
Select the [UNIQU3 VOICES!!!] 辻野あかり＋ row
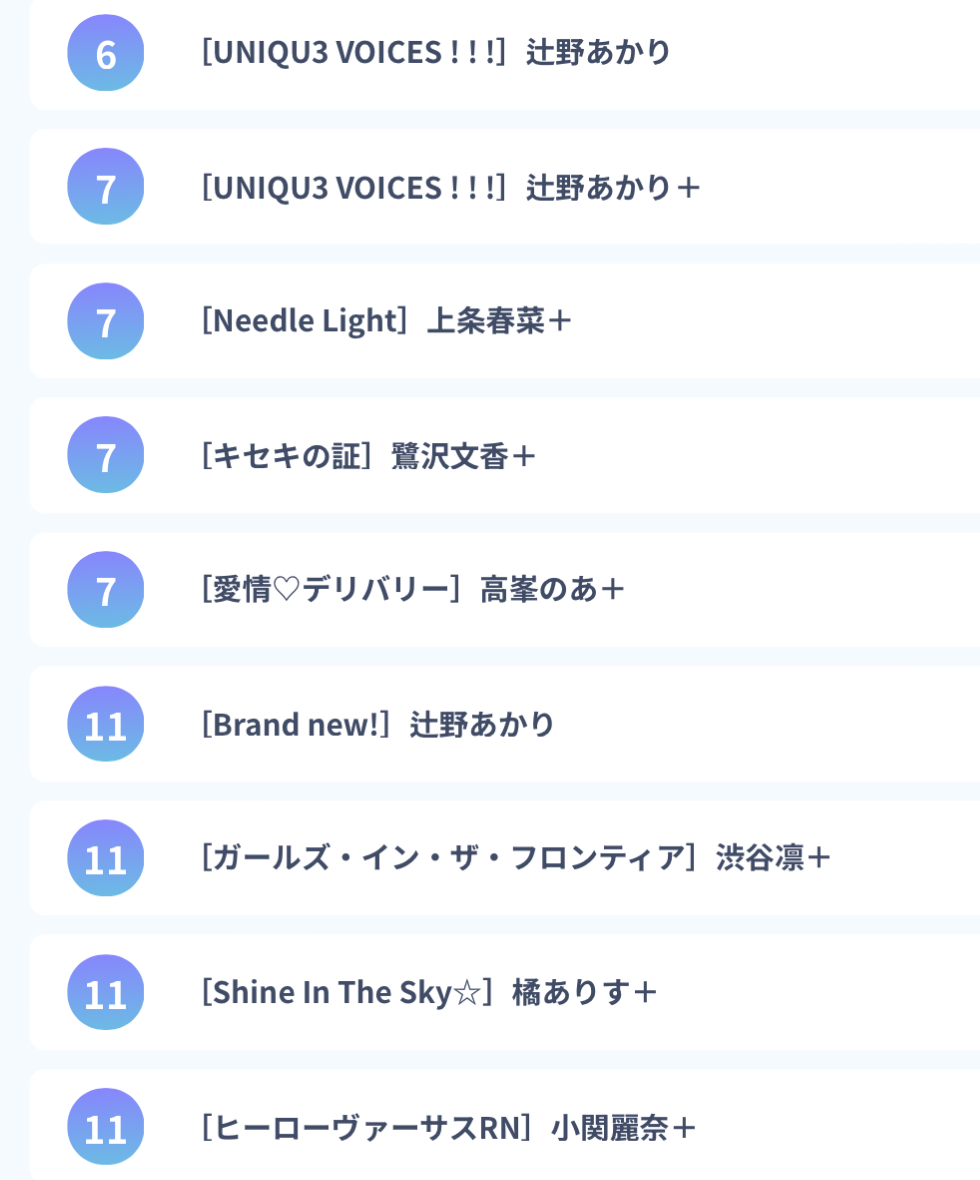pyautogui.click(x=451, y=187)
